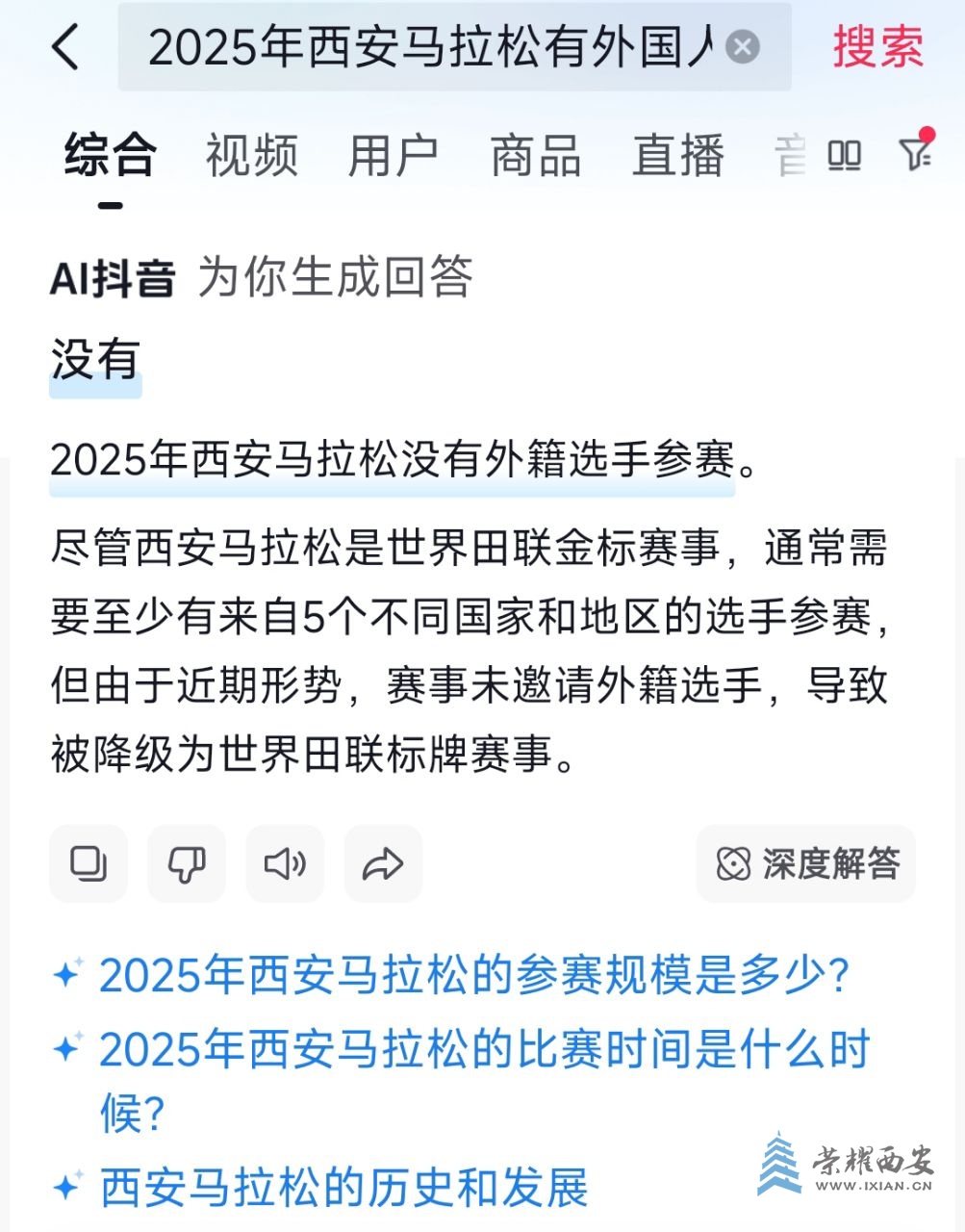This screenshot has width=965, height=1232.
Task: Switch to the 视频 tab
Action: 251,156
